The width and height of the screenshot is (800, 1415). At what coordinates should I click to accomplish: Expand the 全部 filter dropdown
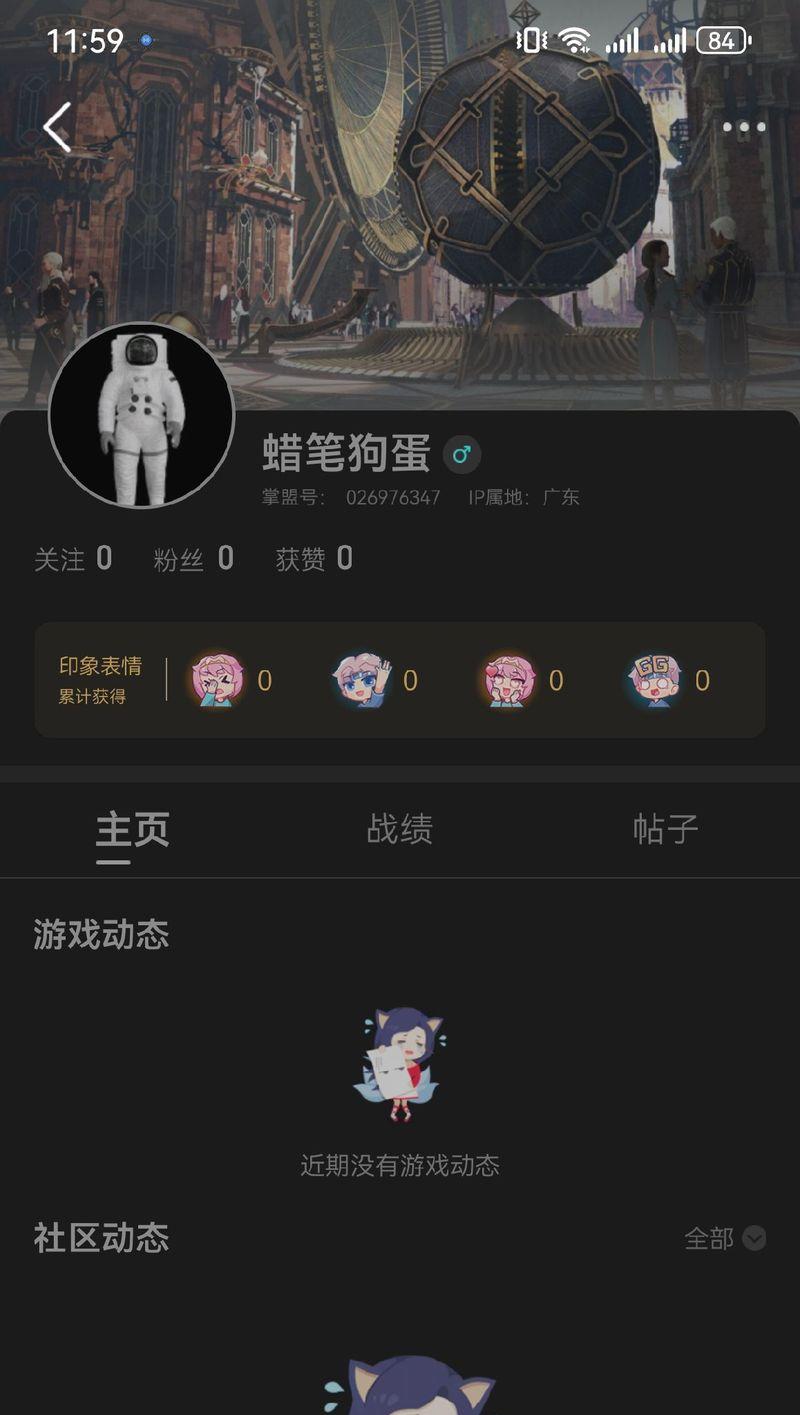coord(725,1239)
